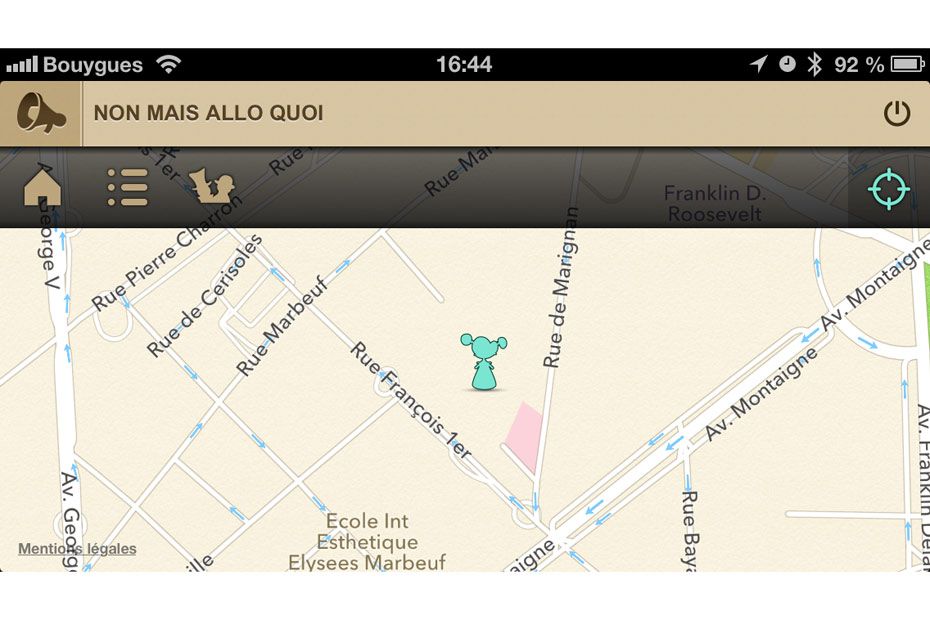Image resolution: width=930 pixels, height=620 pixels.
Task: Go to the home screen icon
Action: (42, 188)
